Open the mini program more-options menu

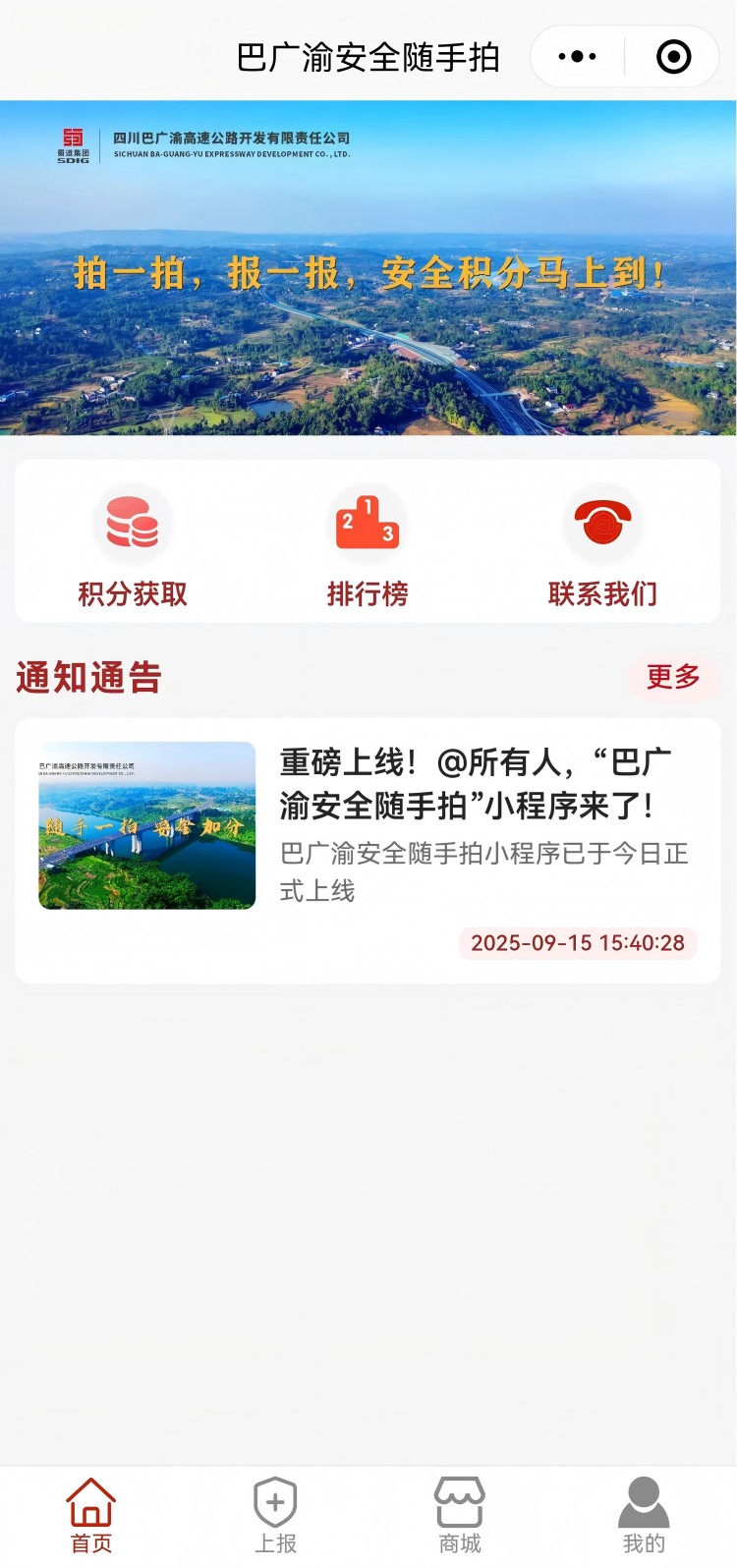tap(577, 57)
